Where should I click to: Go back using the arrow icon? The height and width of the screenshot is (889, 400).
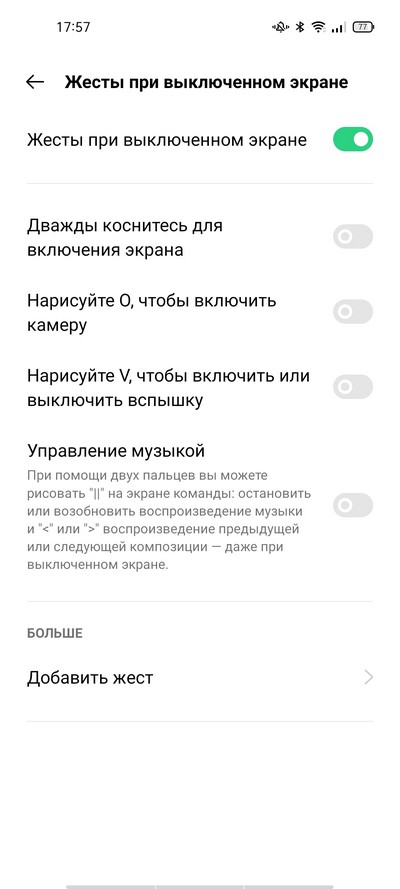[35, 82]
